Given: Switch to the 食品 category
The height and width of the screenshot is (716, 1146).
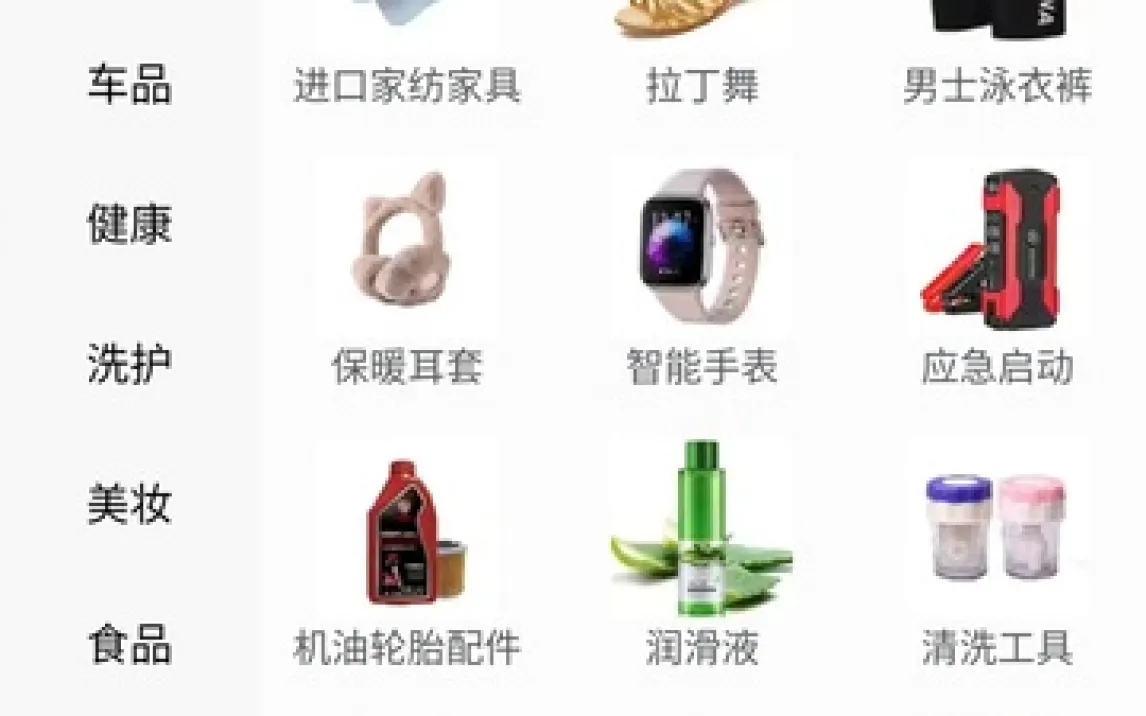Looking at the screenshot, I should tap(129, 644).
